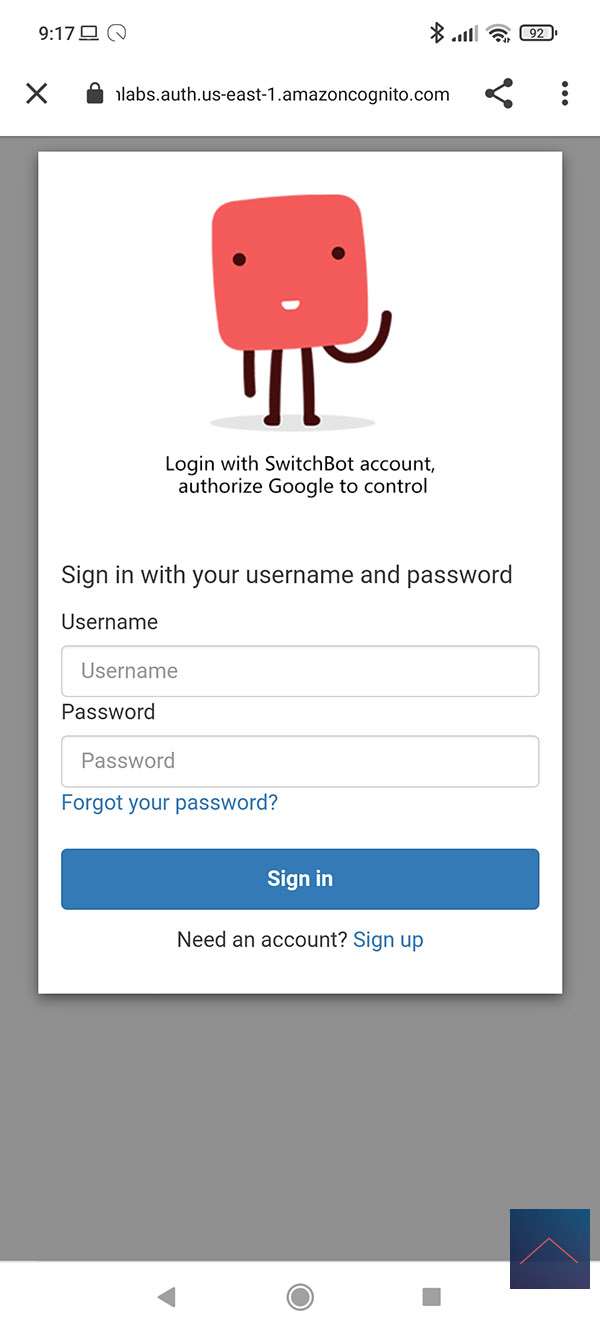Open the three-dot overflow menu
The image size is (600, 1333).
[565, 94]
